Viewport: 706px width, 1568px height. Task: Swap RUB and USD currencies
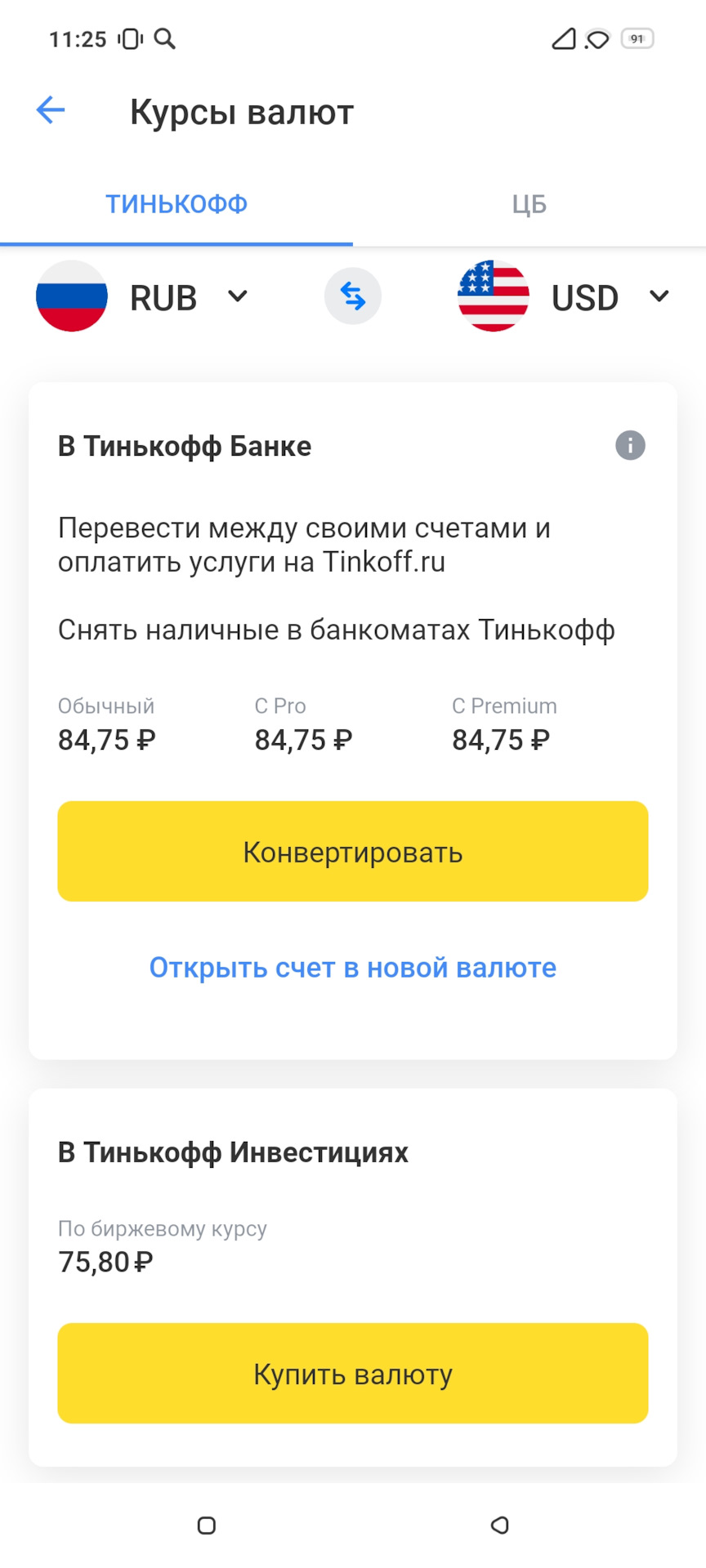[353, 296]
